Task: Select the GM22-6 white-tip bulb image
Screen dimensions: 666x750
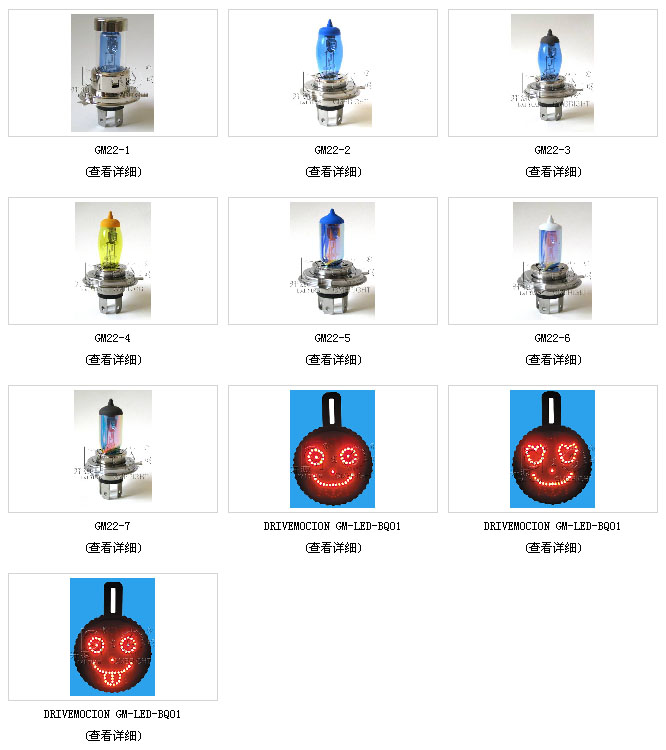Action: (x=552, y=261)
